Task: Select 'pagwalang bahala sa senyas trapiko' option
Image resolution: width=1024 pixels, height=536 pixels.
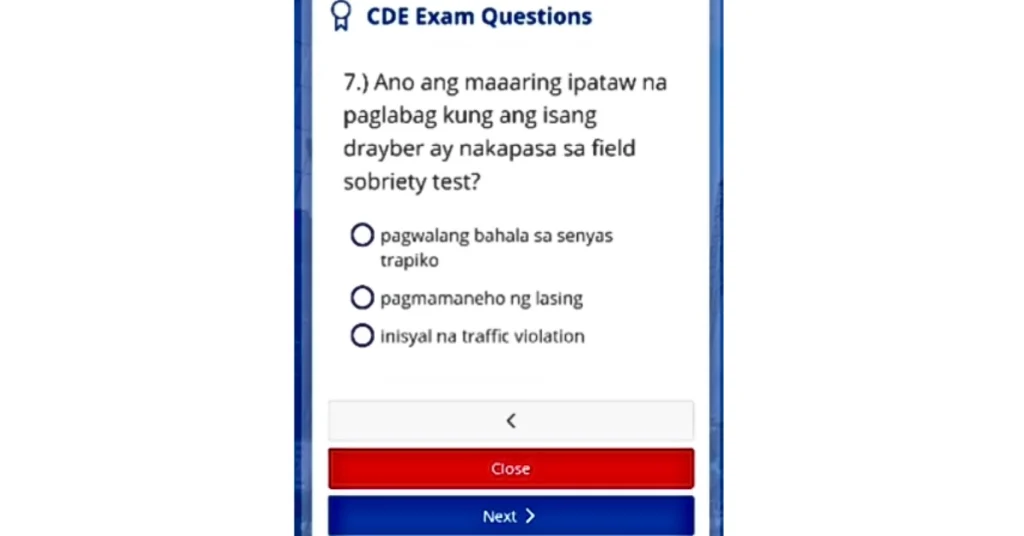Action: click(x=362, y=236)
